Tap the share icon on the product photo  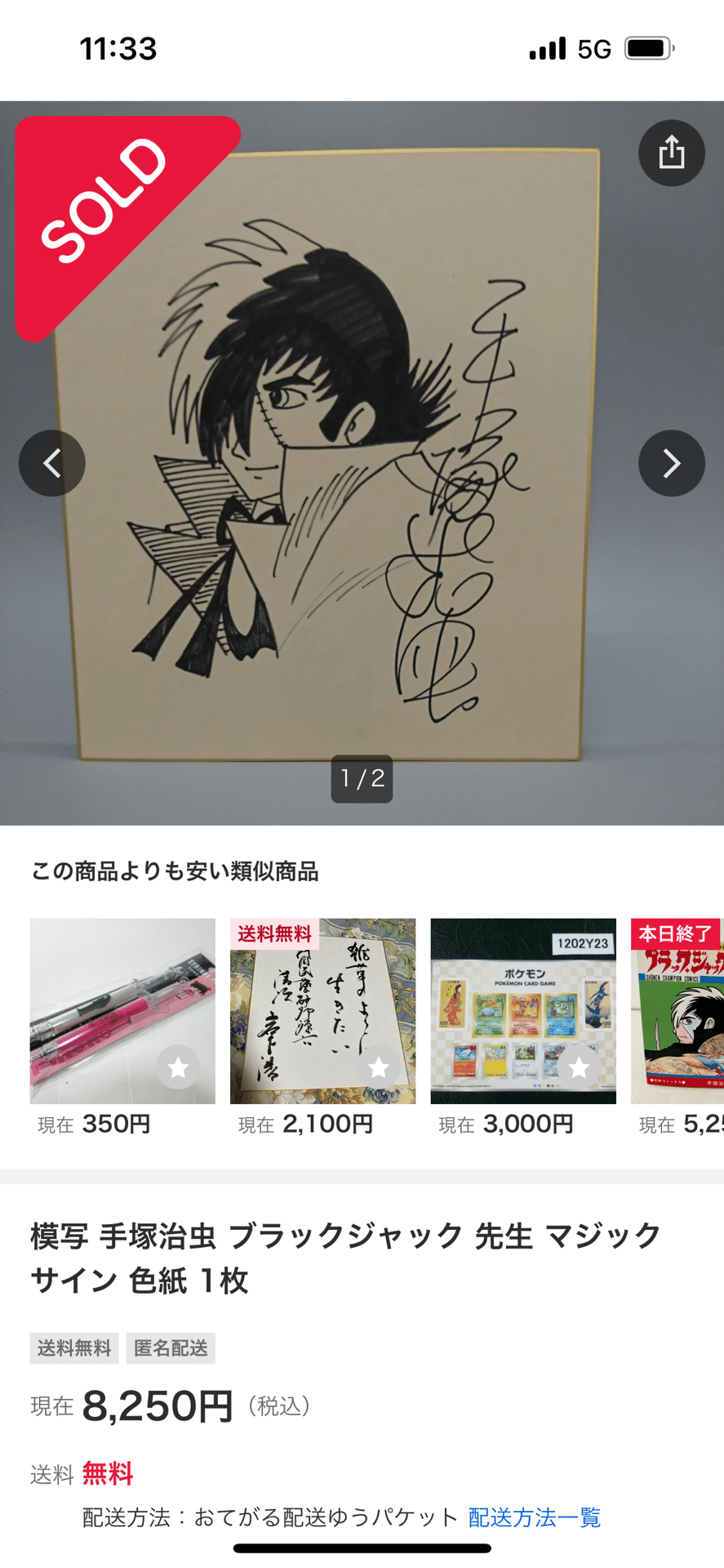pos(671,153)
